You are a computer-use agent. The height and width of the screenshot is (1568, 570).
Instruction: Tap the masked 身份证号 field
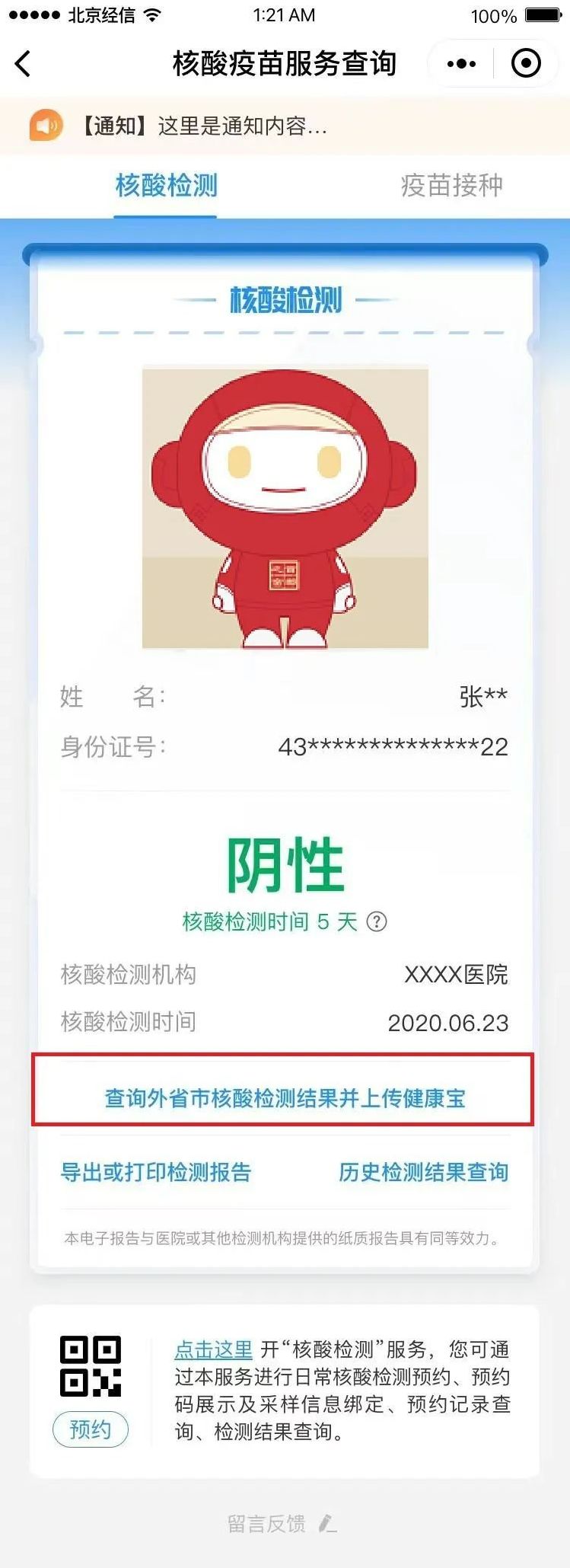click(x=393, y=747)
